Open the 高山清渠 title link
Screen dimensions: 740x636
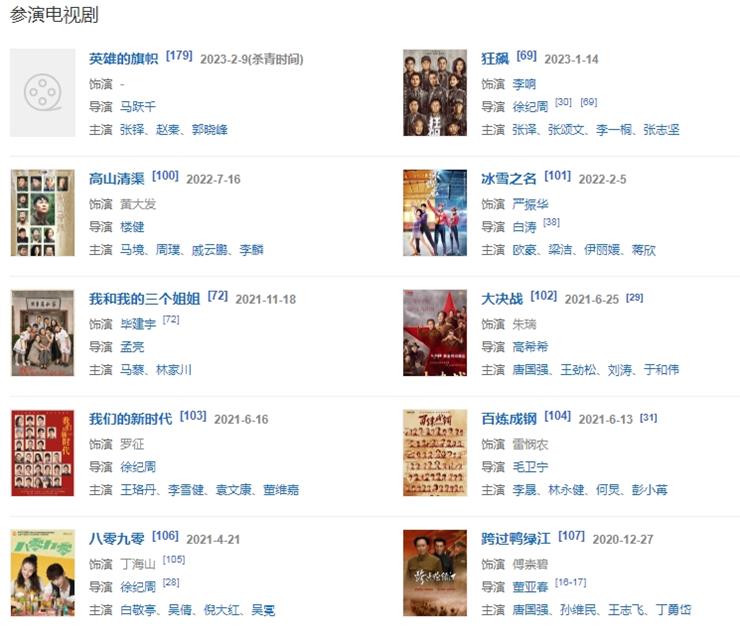pyautogui.click(x=118, y=179)
